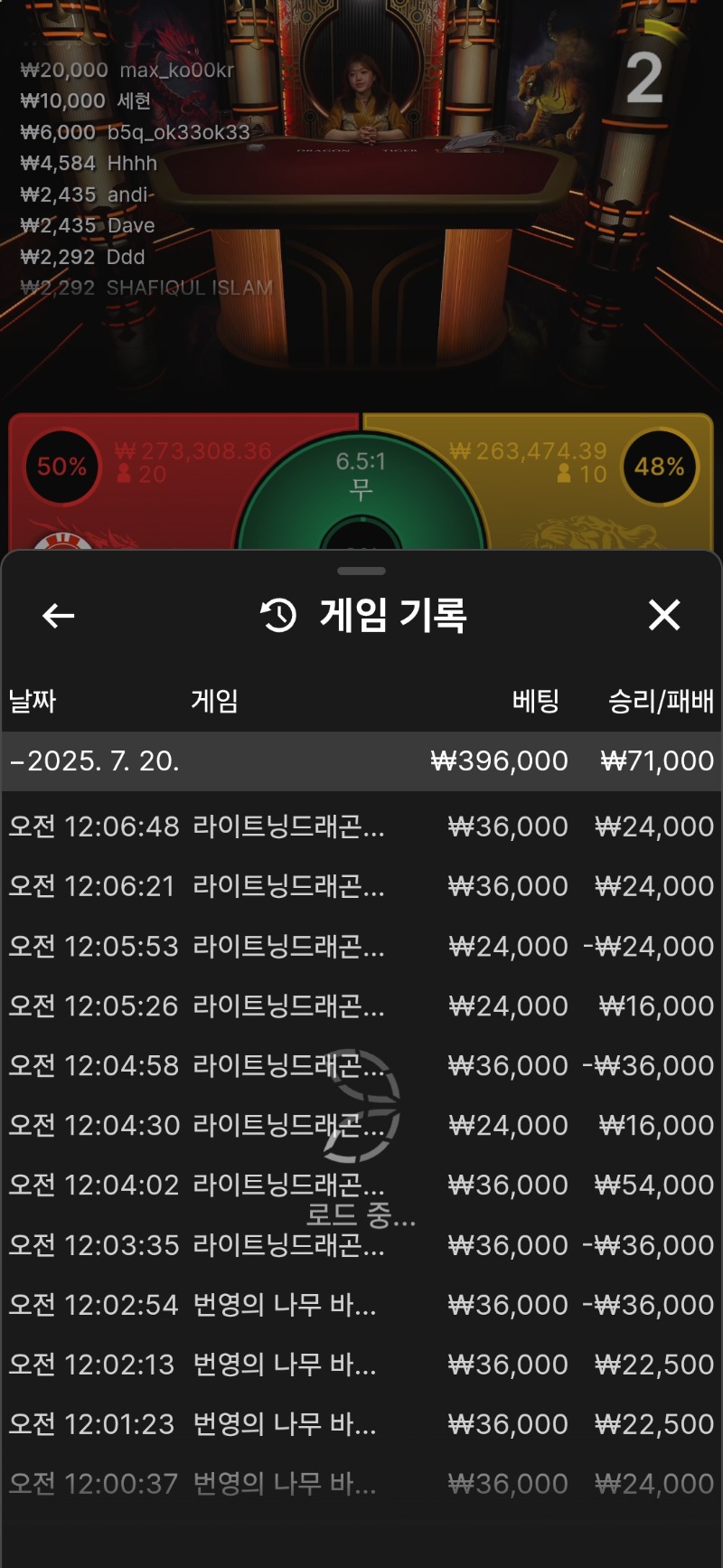Open the 오전 12:04:02 game record
Screen dimensions: 723x1568
361,1185
